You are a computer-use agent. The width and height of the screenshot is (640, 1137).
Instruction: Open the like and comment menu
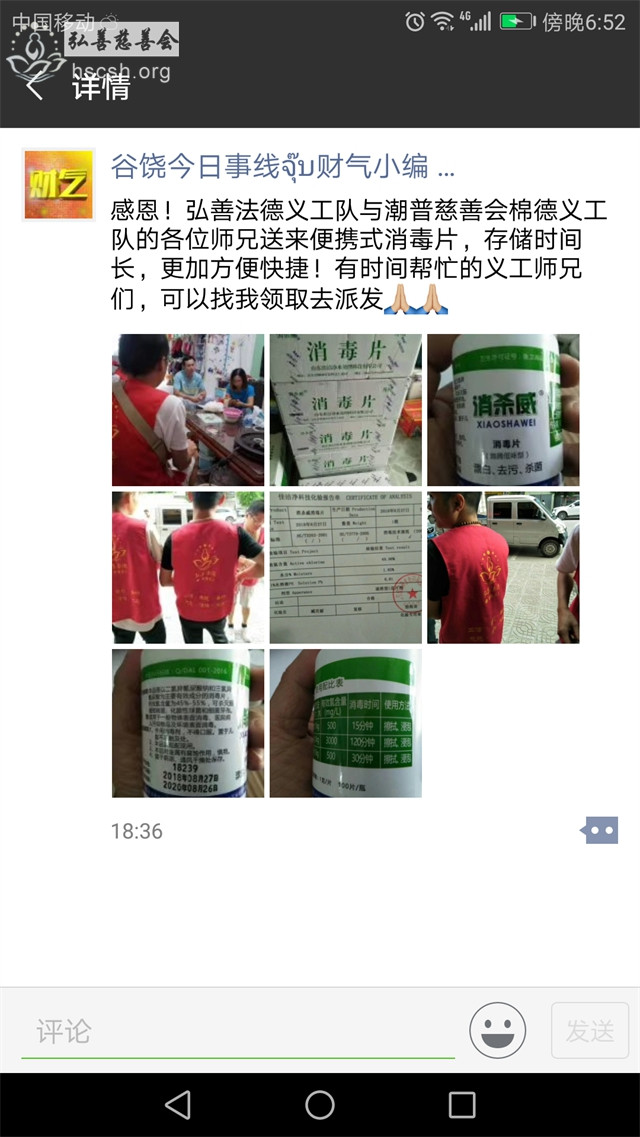click(x=600, y=830)
